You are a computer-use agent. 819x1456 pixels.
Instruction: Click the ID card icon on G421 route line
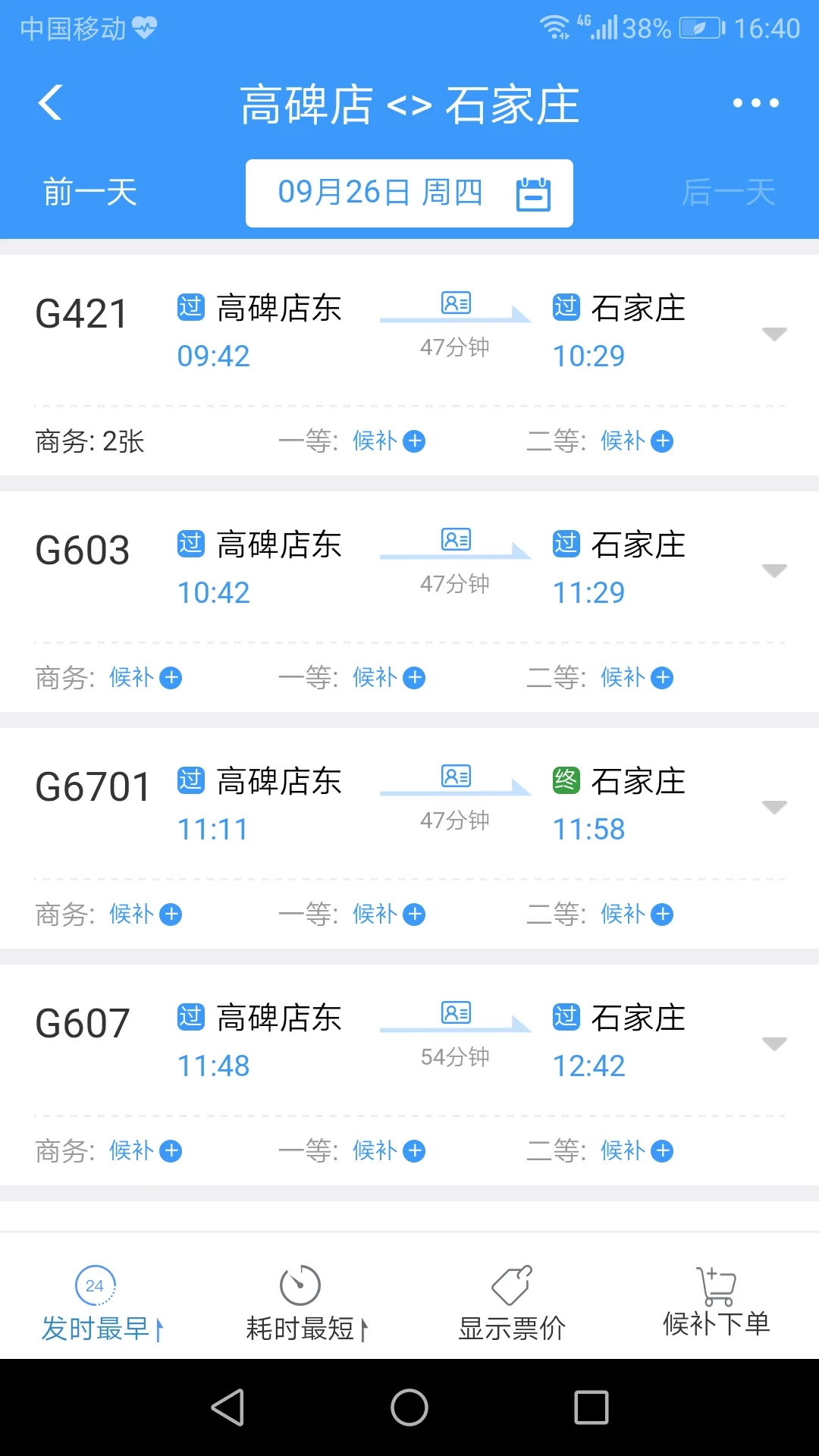point(456,303)
